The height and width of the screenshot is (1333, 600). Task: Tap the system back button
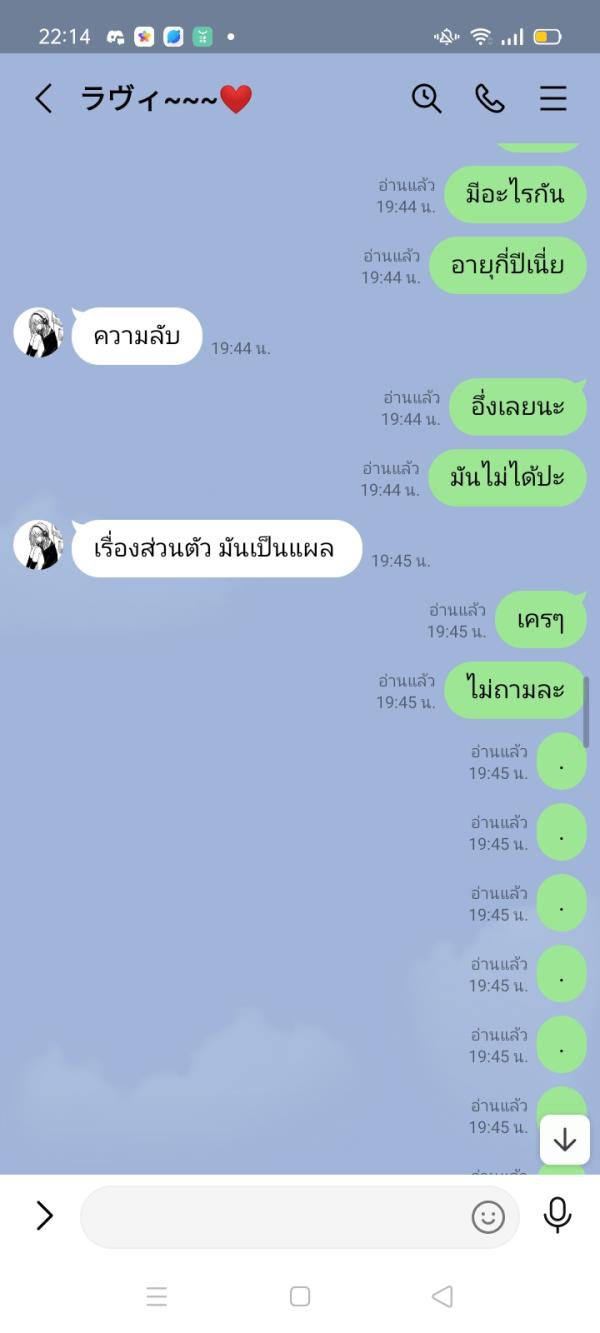tap(442, 1297)
